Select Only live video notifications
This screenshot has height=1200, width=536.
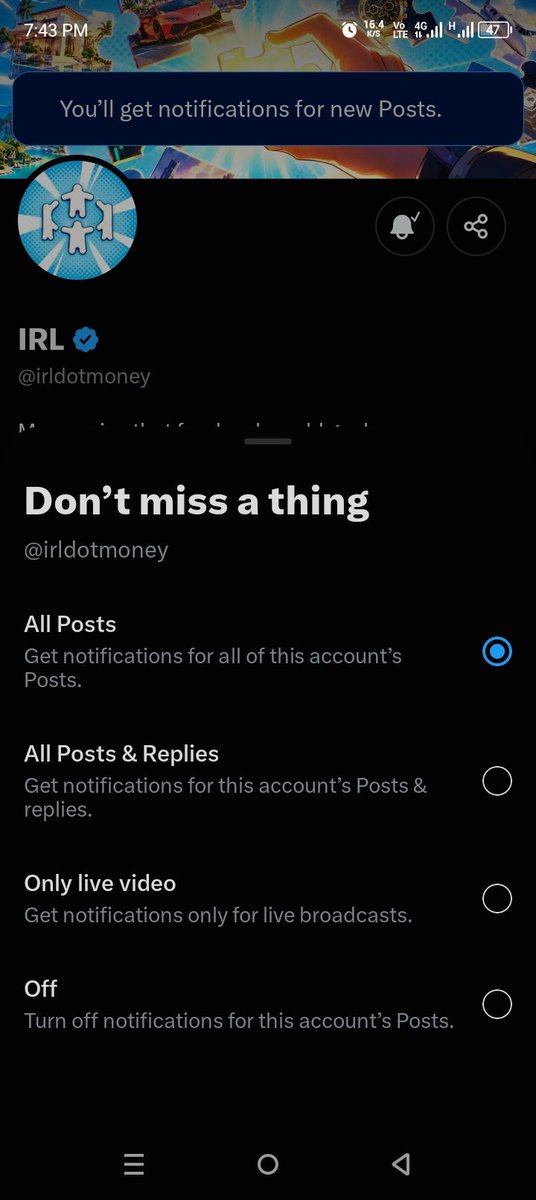tap(268, 899)
